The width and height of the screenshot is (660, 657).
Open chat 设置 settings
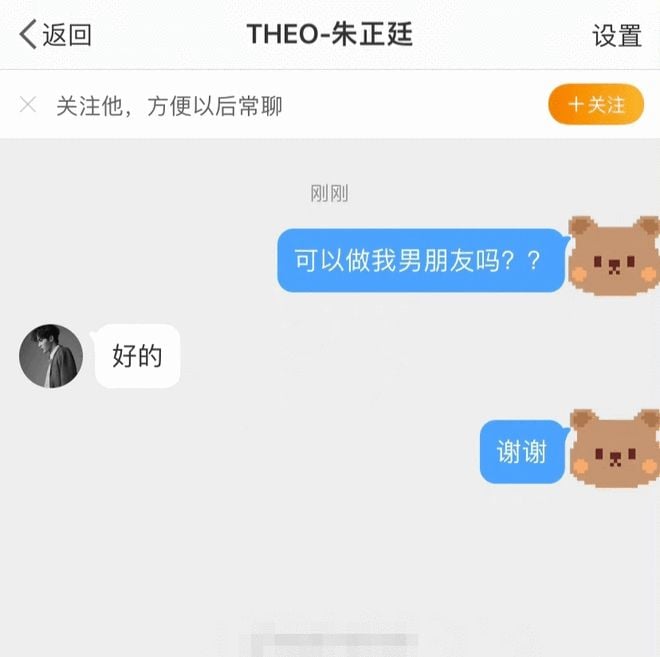pos(616,35)
